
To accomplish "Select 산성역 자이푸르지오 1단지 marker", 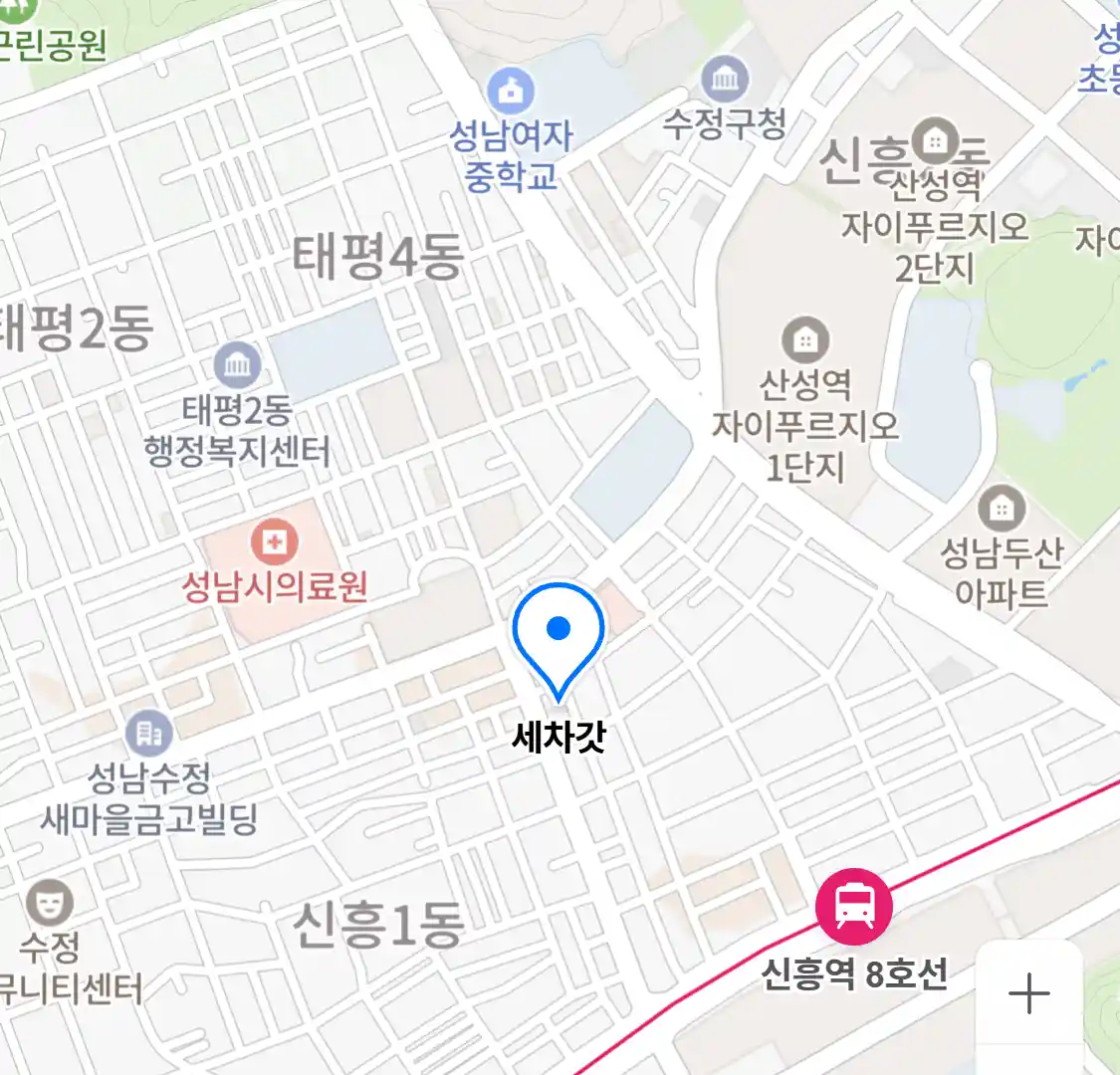I will tap(805, 340).
